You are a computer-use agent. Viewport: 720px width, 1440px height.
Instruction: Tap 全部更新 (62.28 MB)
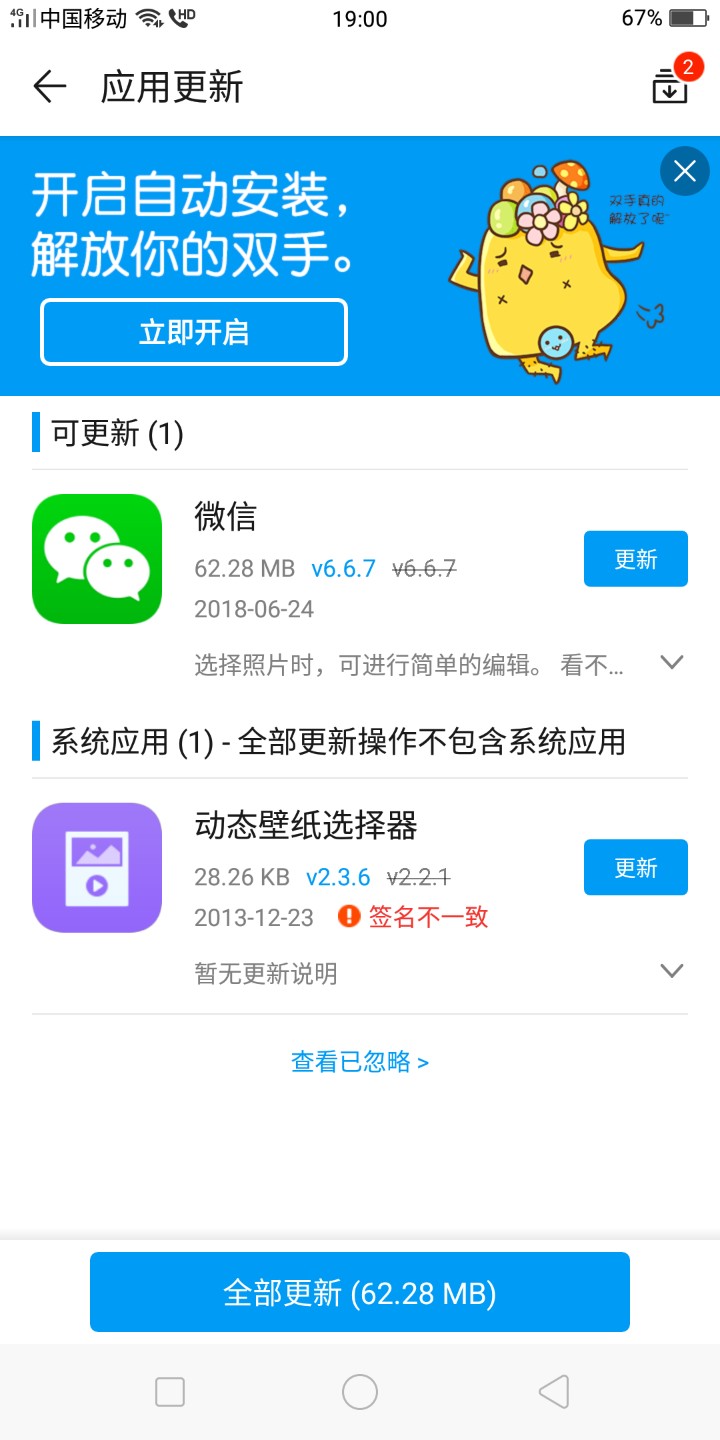click(360, 1292)
